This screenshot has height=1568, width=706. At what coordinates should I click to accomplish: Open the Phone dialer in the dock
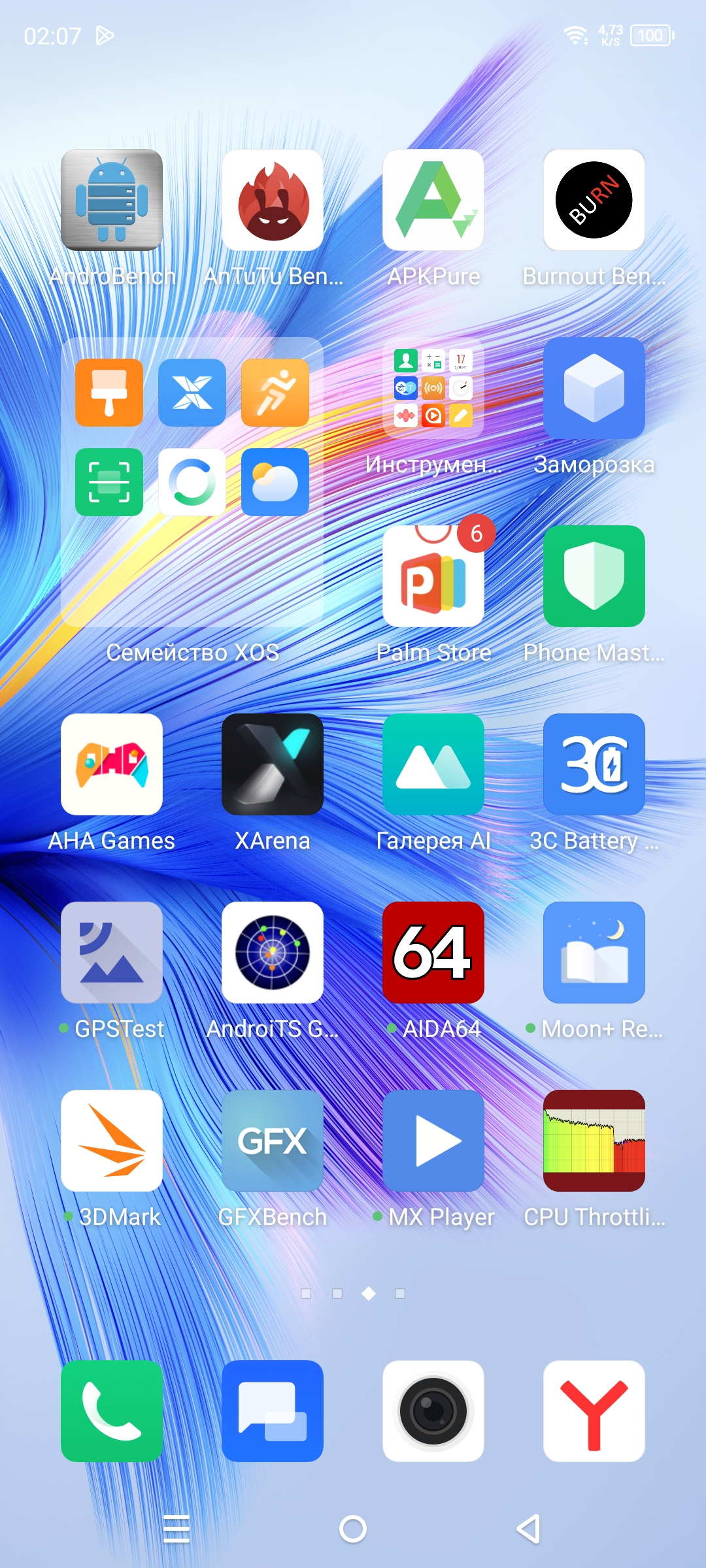(112, 1411)
